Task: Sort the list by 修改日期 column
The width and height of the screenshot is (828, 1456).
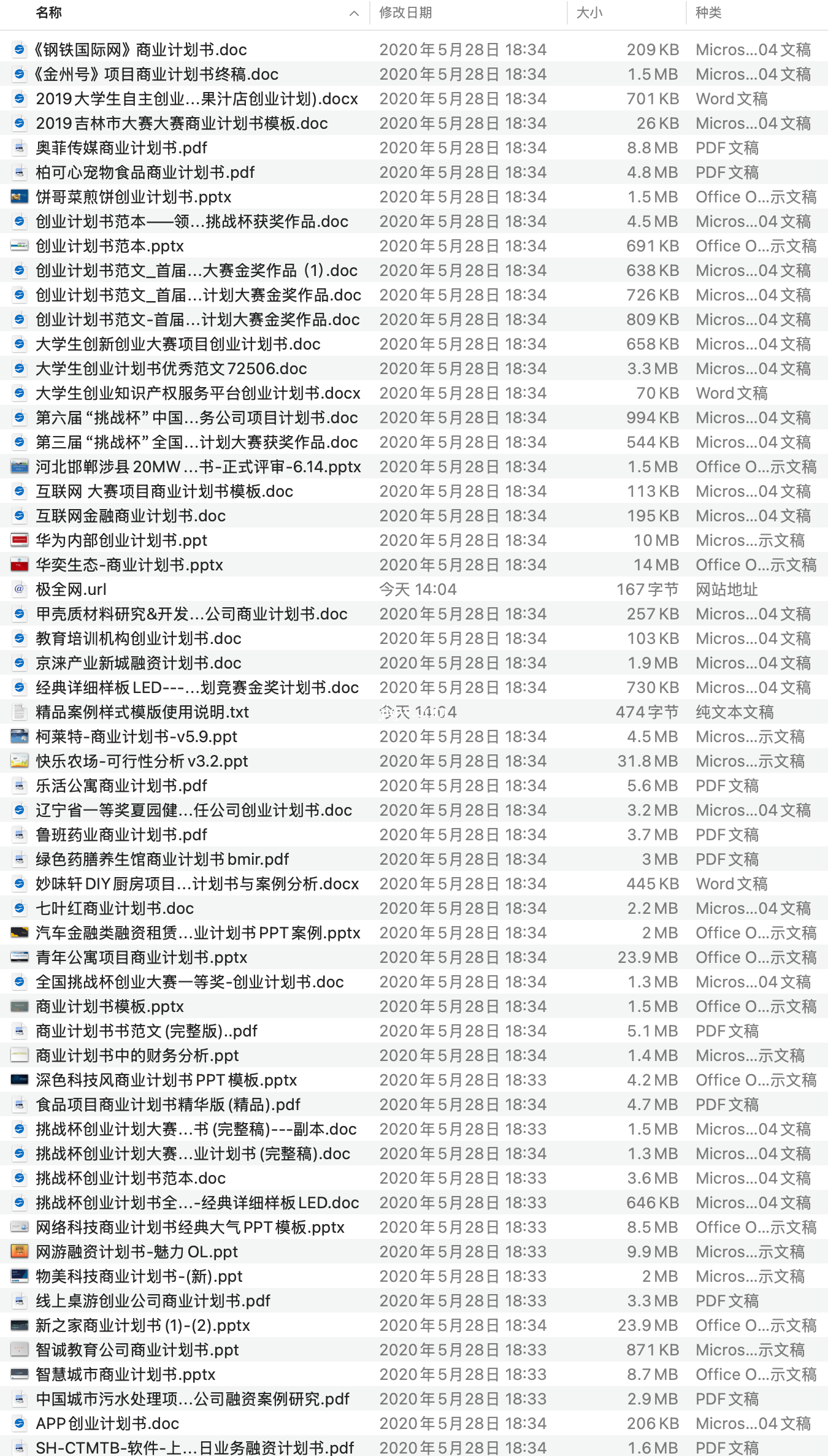Action: (405, 13)
